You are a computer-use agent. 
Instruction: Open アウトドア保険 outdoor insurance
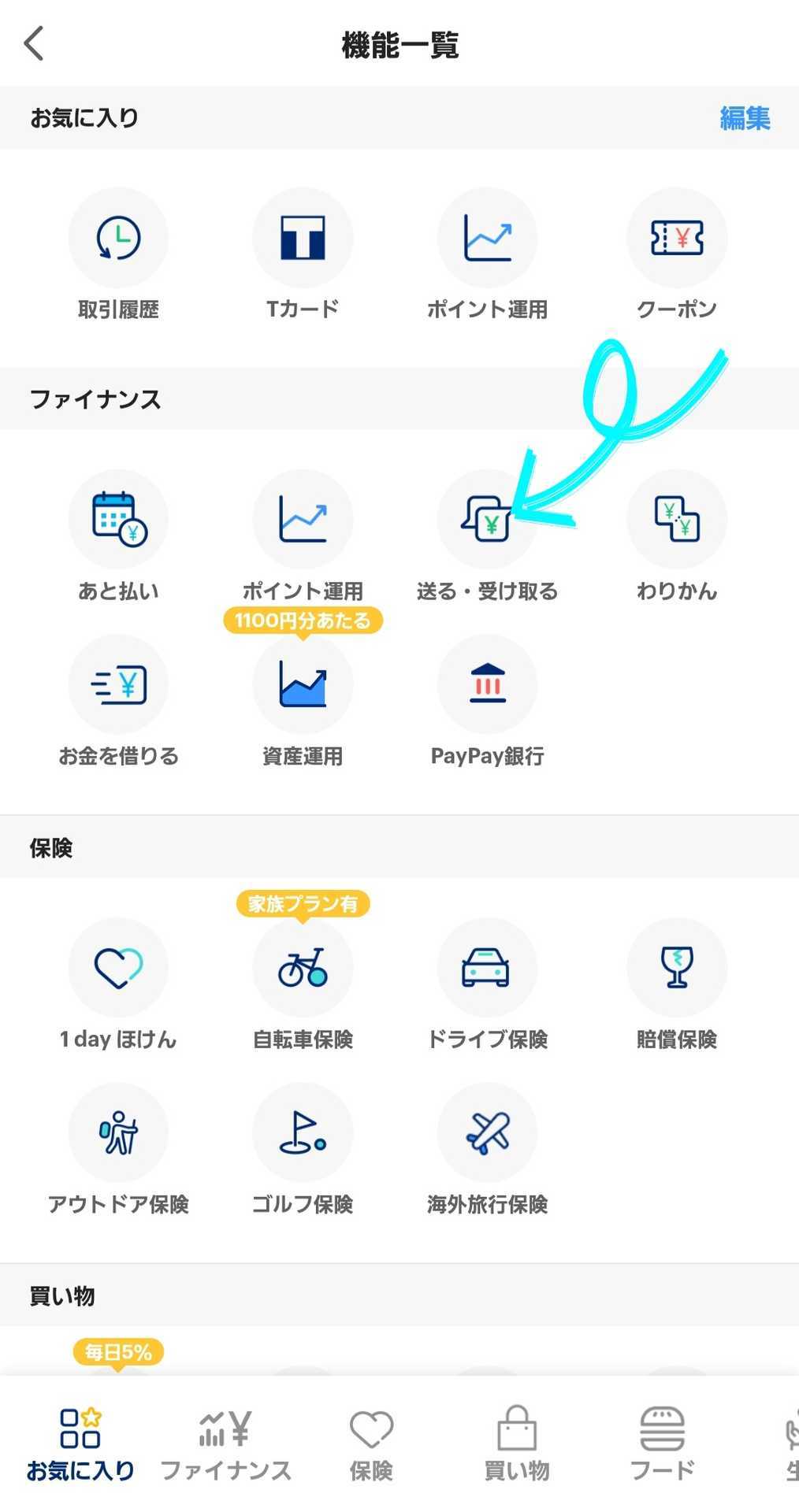pos(118,1132)
